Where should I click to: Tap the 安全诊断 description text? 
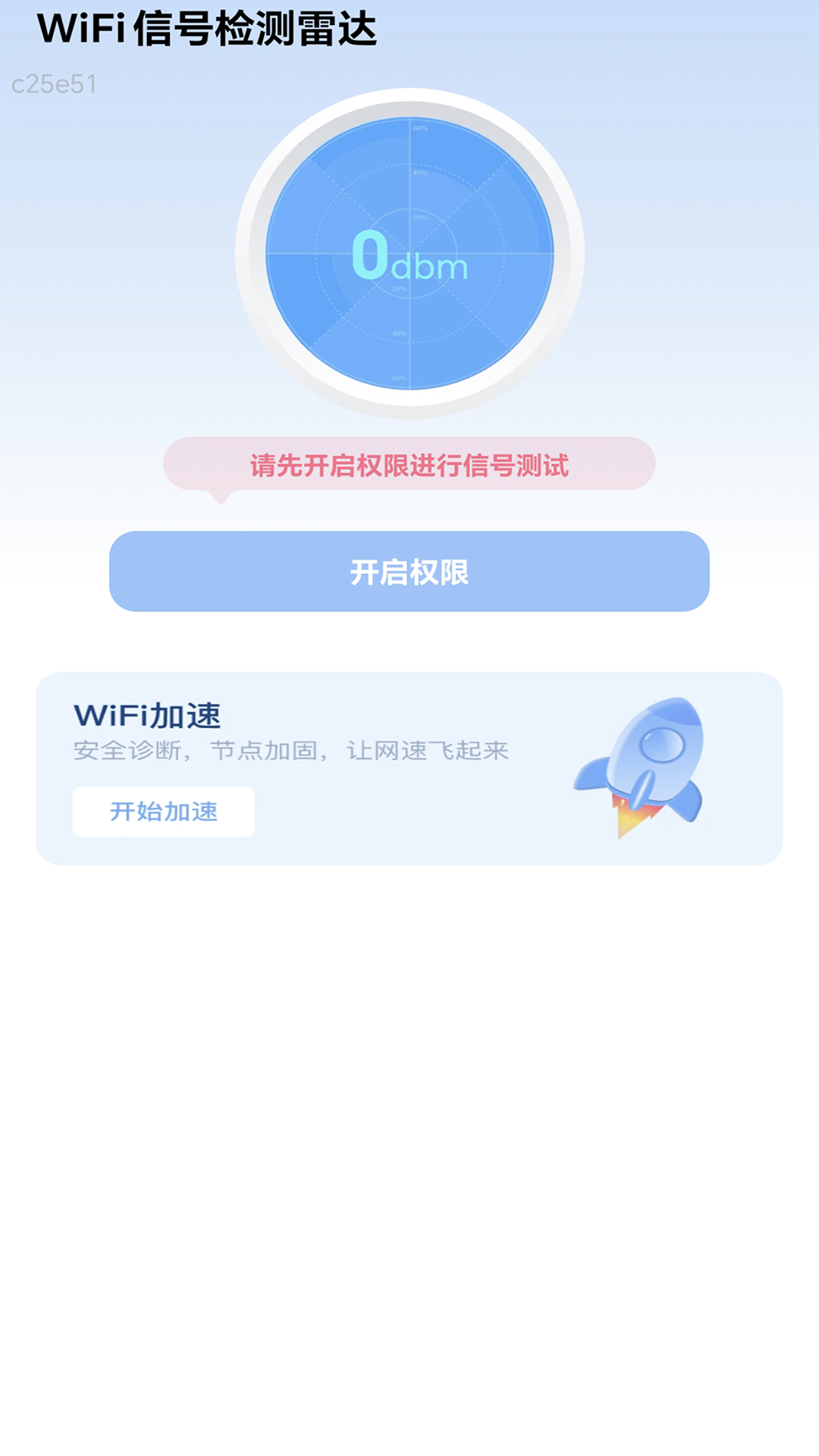(x=292, y=749)
